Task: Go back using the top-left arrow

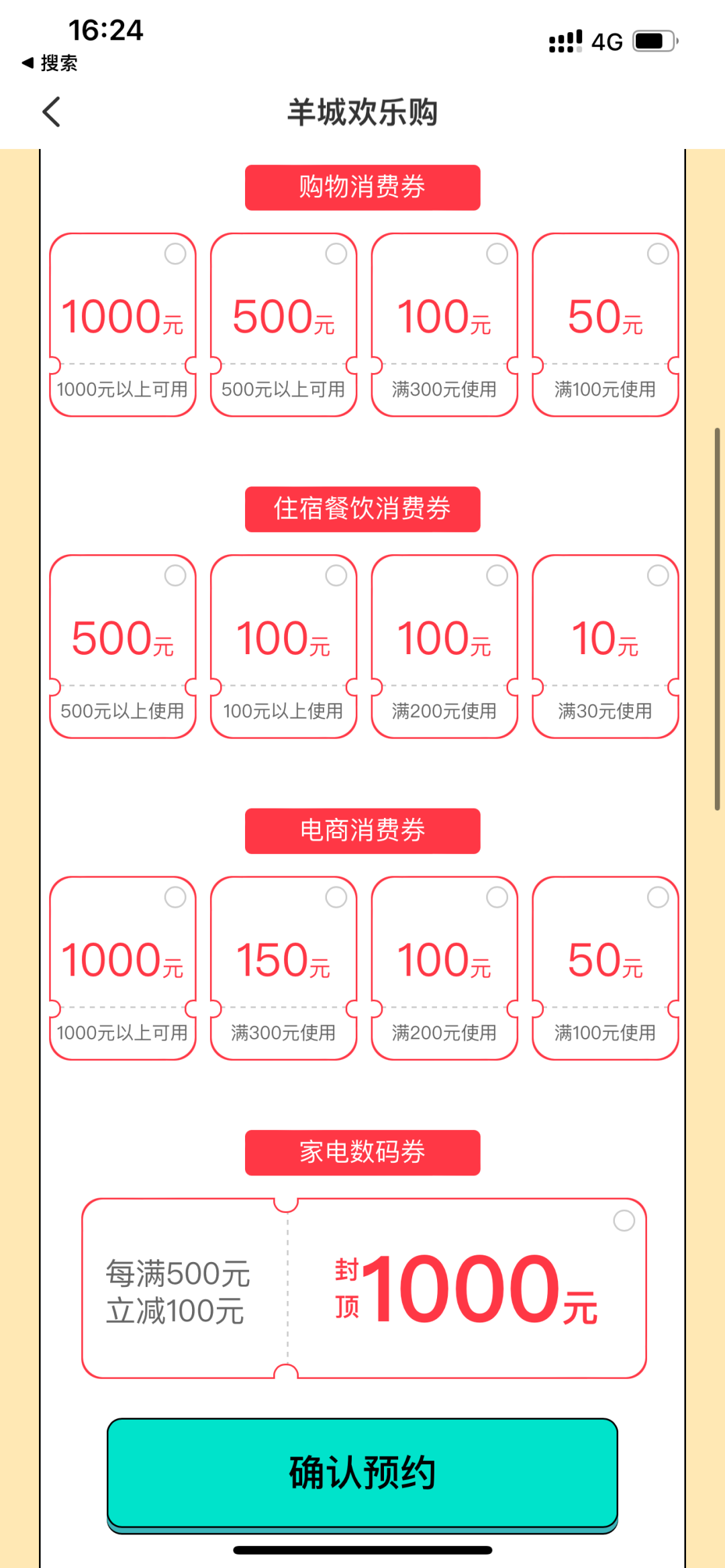Action: tap(52, 111)
